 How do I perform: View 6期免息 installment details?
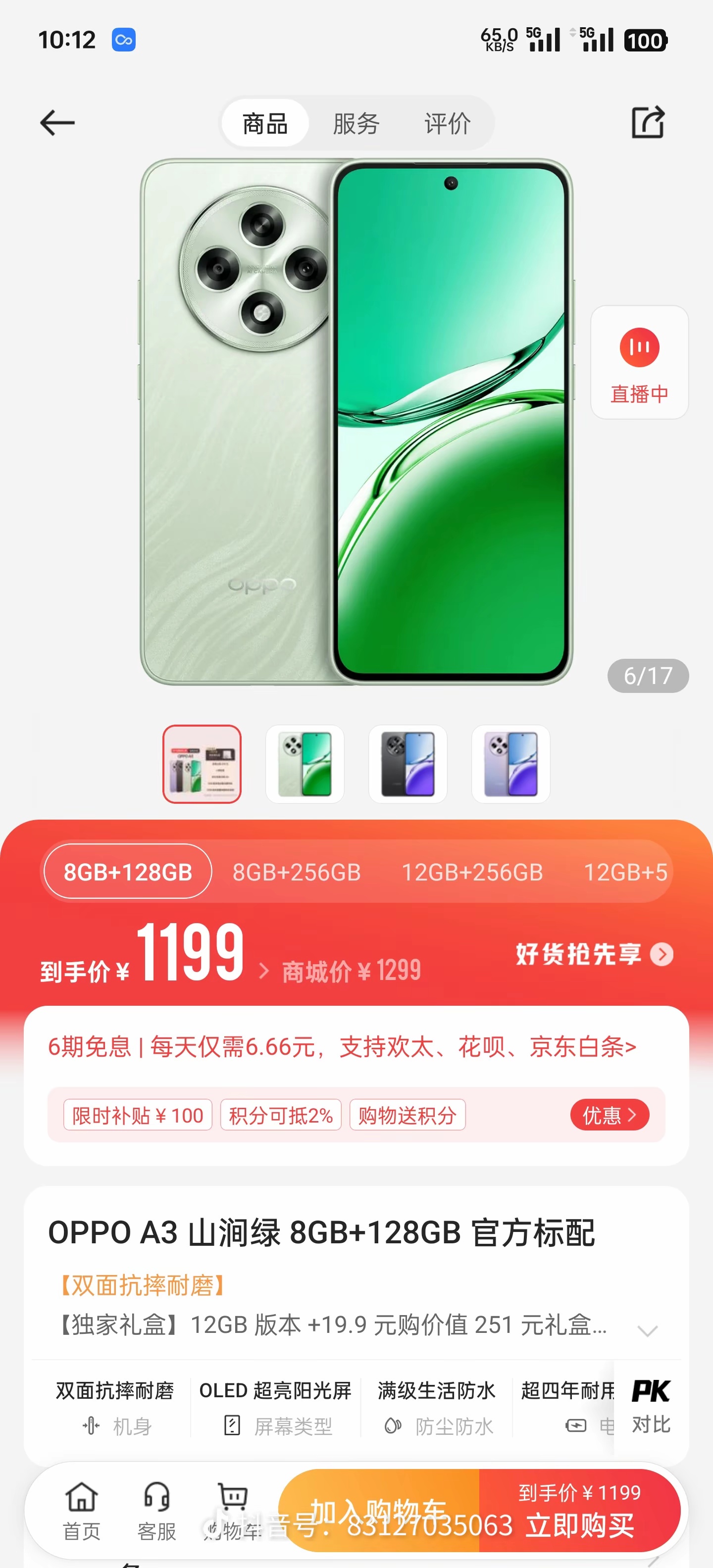click(342, 1046)
